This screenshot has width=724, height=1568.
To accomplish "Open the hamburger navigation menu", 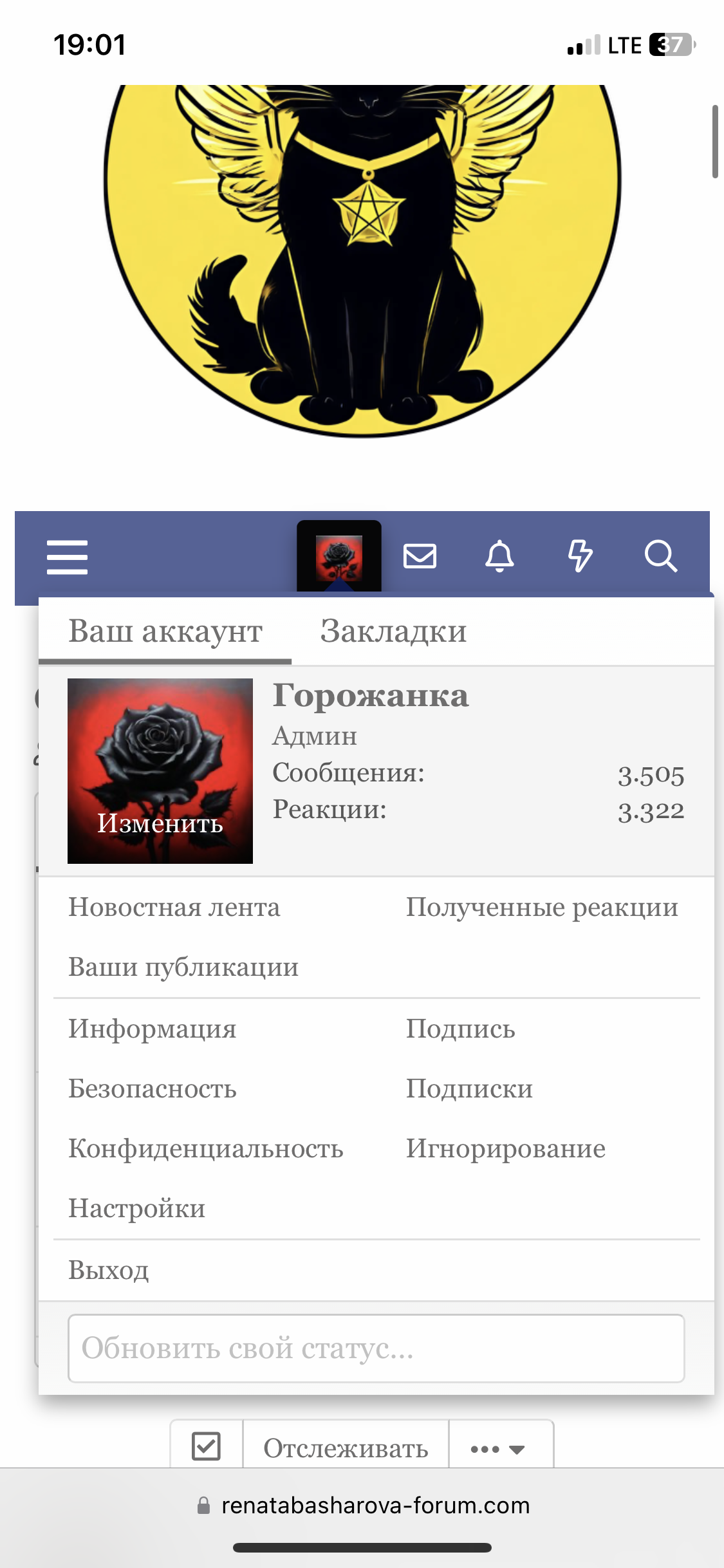I will click(x=67, y=557).
